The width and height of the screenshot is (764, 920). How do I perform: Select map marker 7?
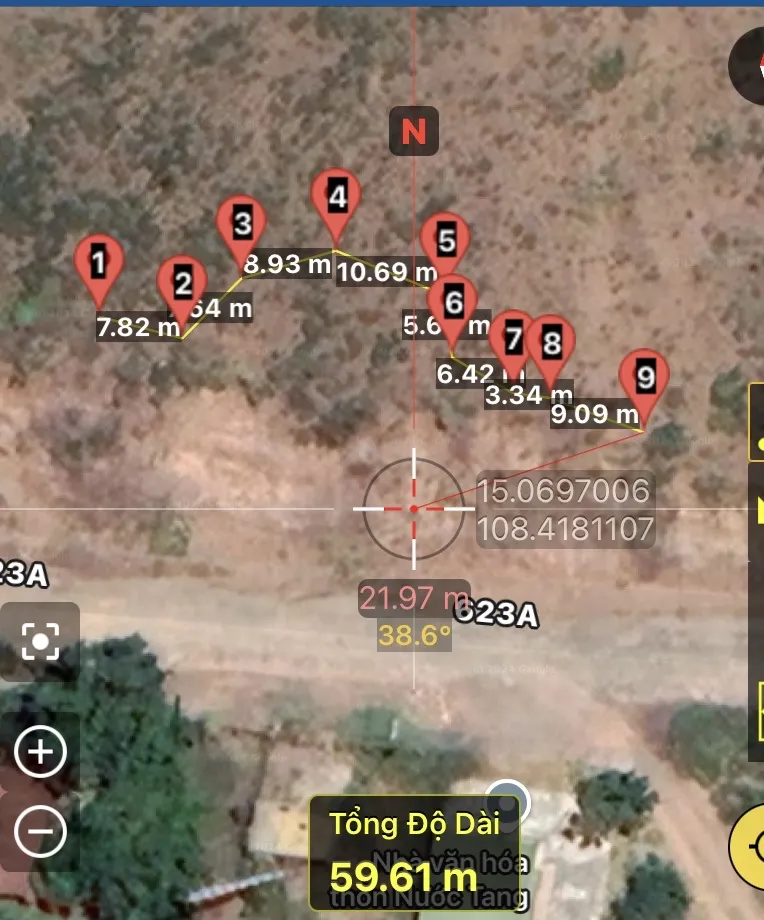(x=514, y=339)
